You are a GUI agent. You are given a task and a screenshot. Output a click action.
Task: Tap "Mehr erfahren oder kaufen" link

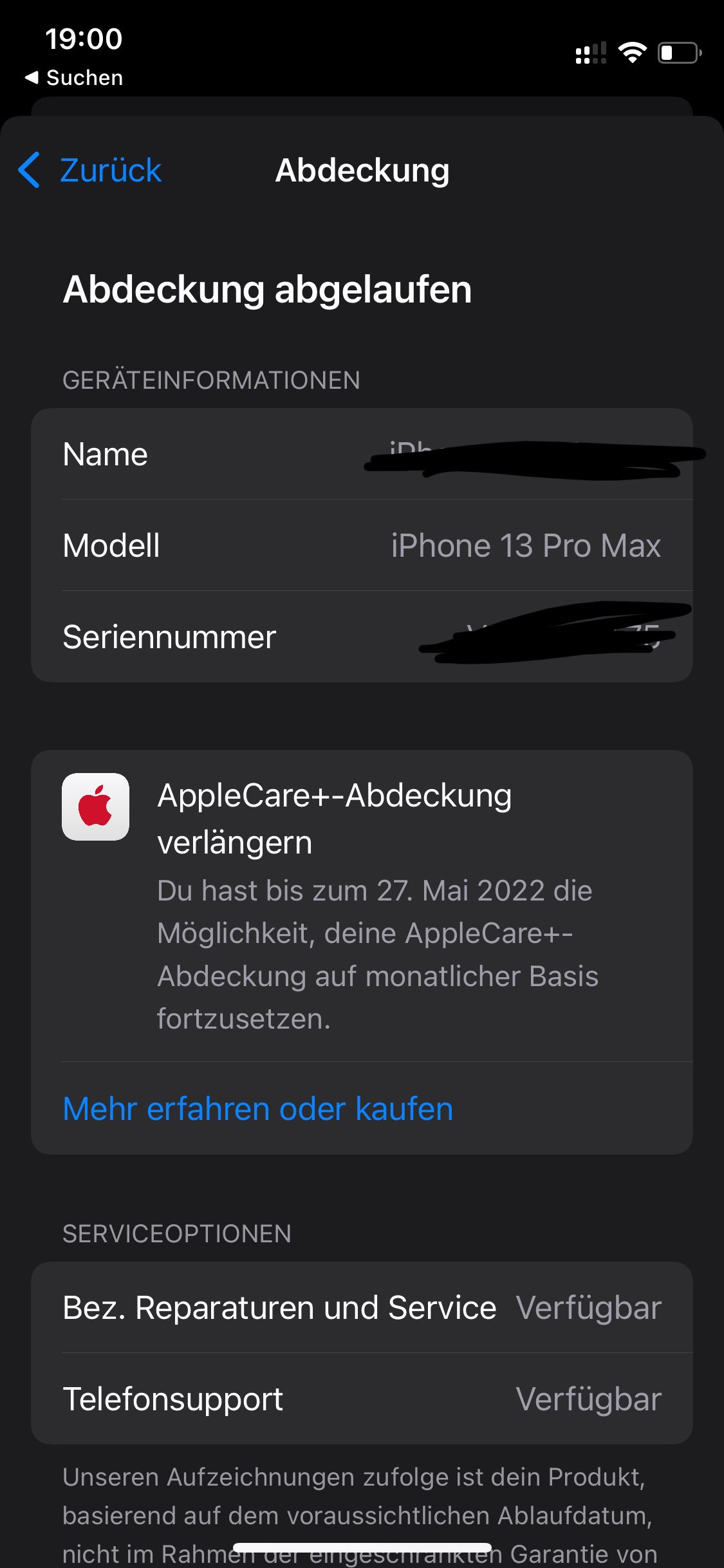(258, 1109)
